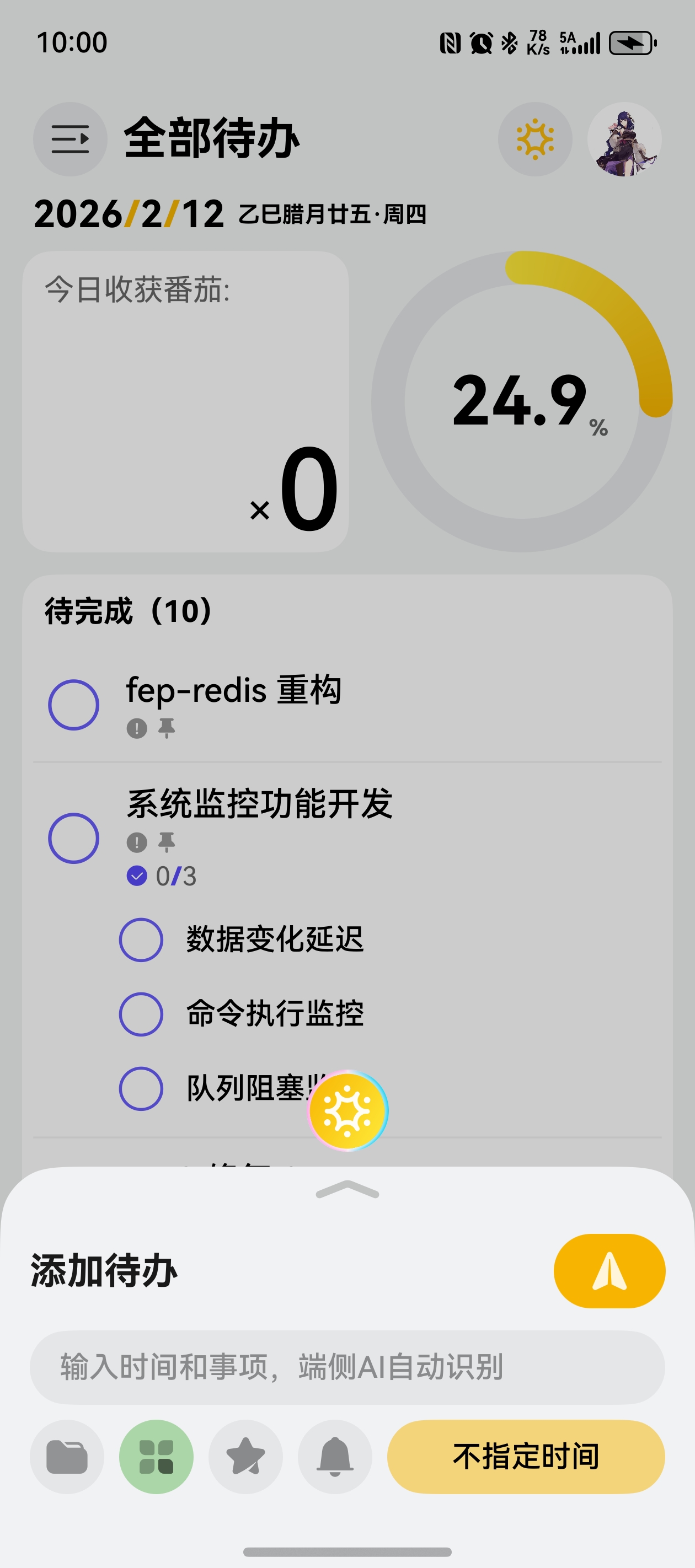The height and width of the screenshot is (1568, 695).
Task: Select the 不指定时间 button
Action: click(x=526, y=1457)
